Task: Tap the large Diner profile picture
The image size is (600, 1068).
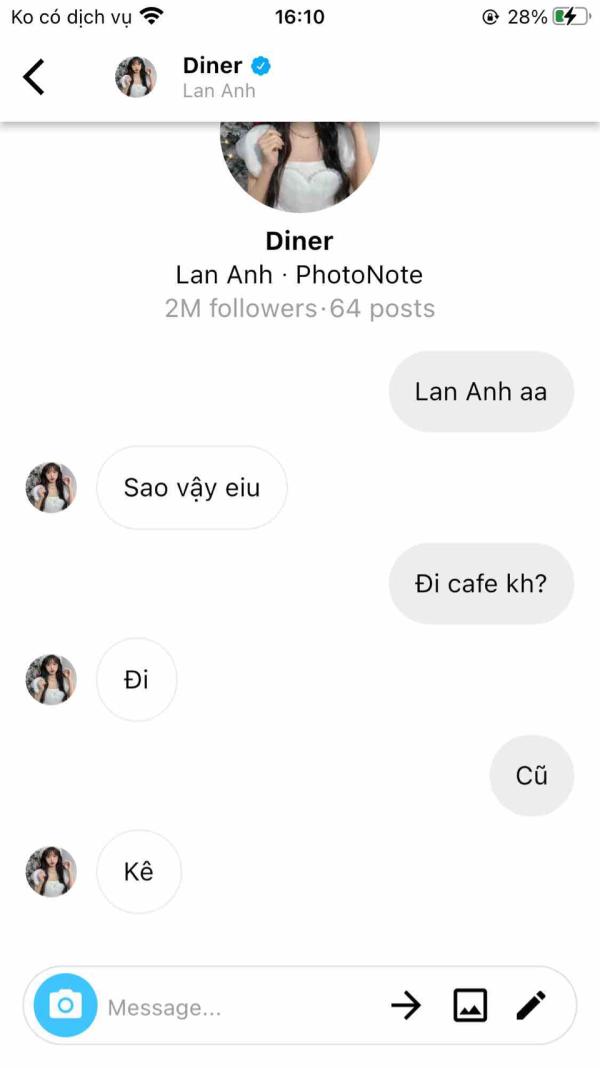Action: [x=300, y=168]
